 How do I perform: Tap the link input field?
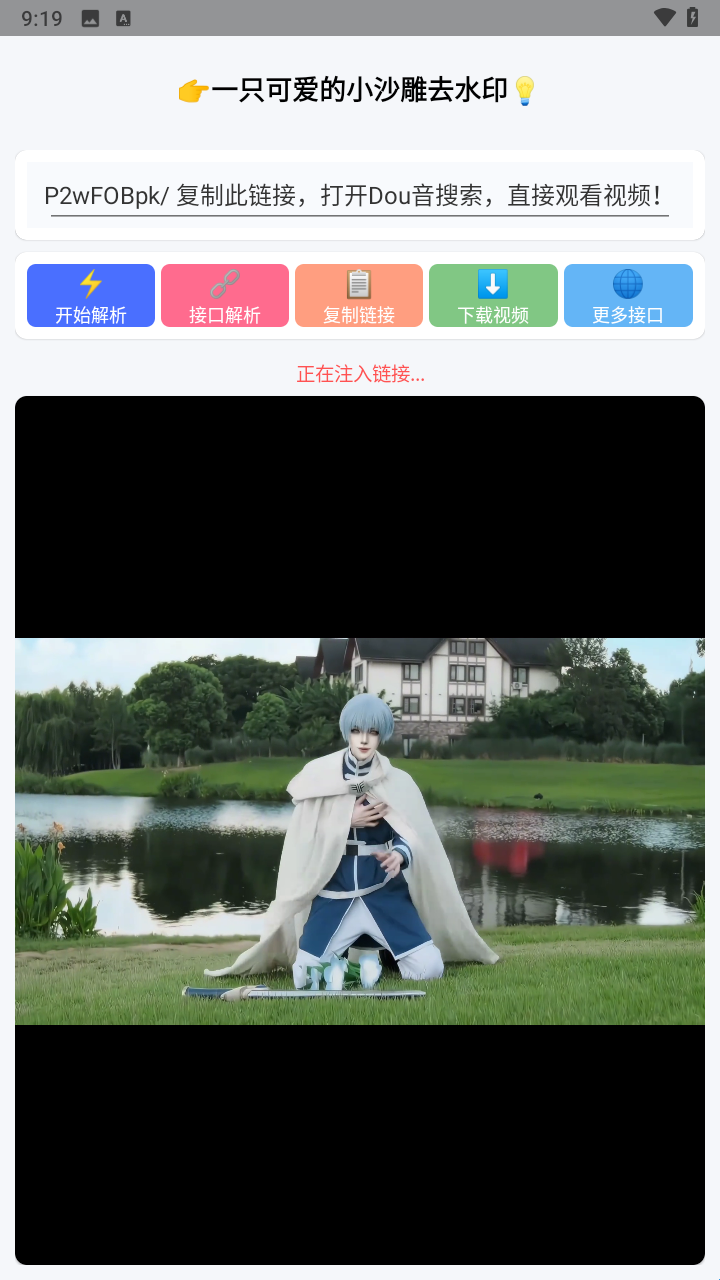tap(359, 196)
